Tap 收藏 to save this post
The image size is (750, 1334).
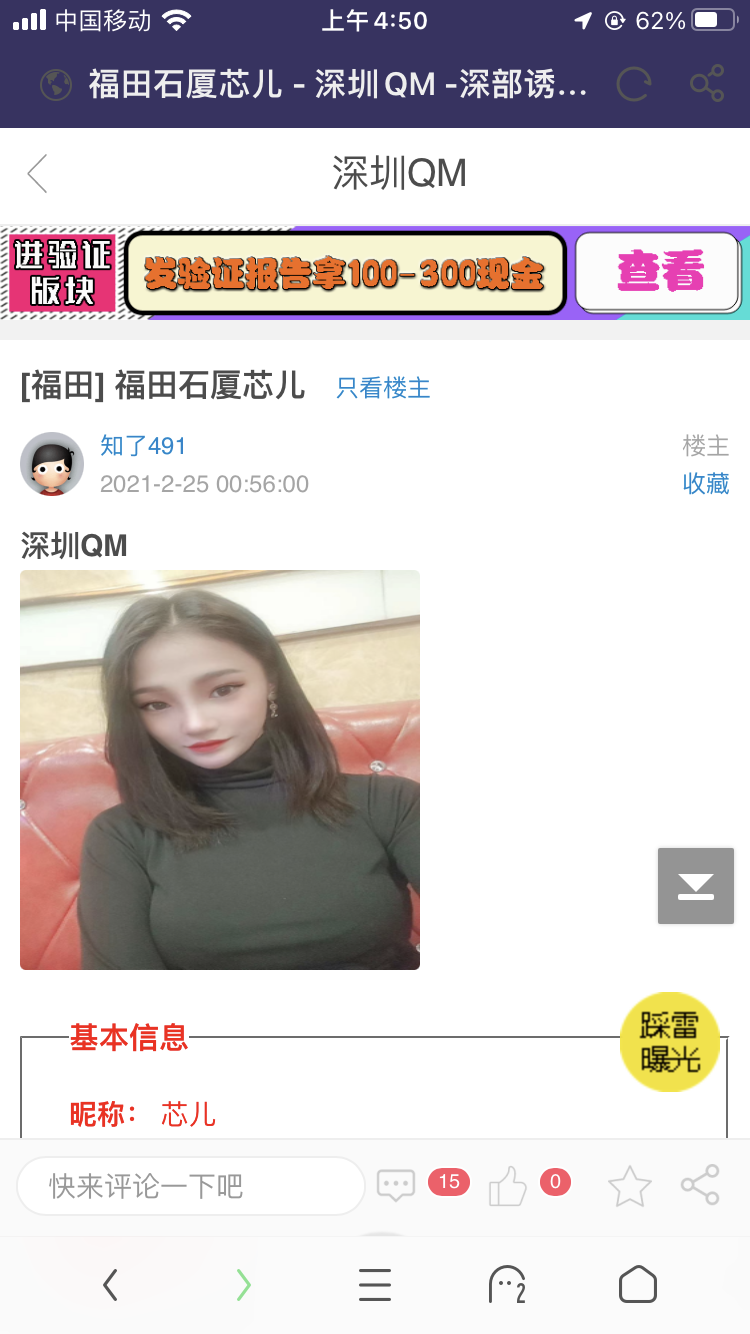click(705, 484)
